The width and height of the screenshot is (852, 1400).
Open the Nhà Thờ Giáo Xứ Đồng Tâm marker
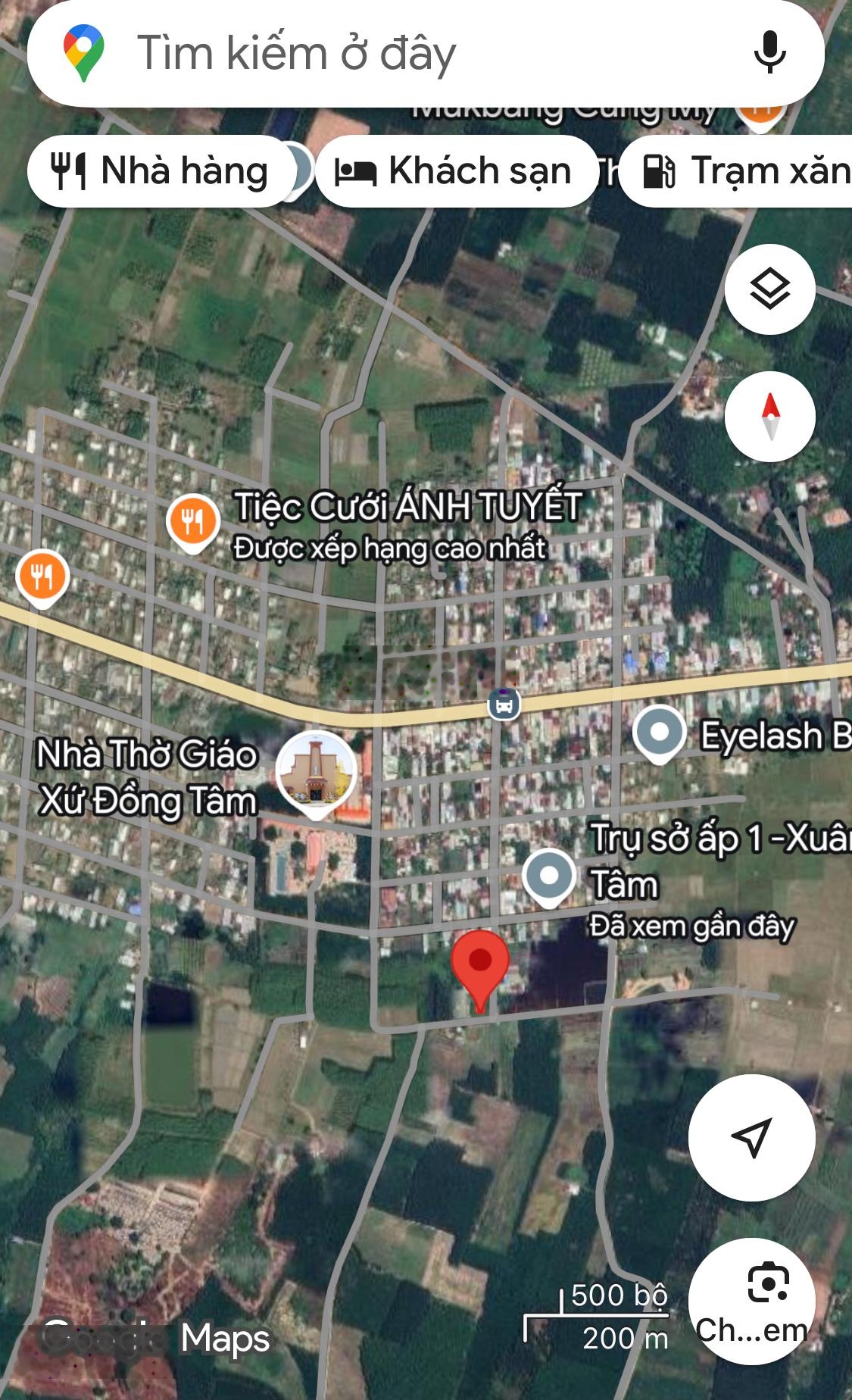(314, 774)
